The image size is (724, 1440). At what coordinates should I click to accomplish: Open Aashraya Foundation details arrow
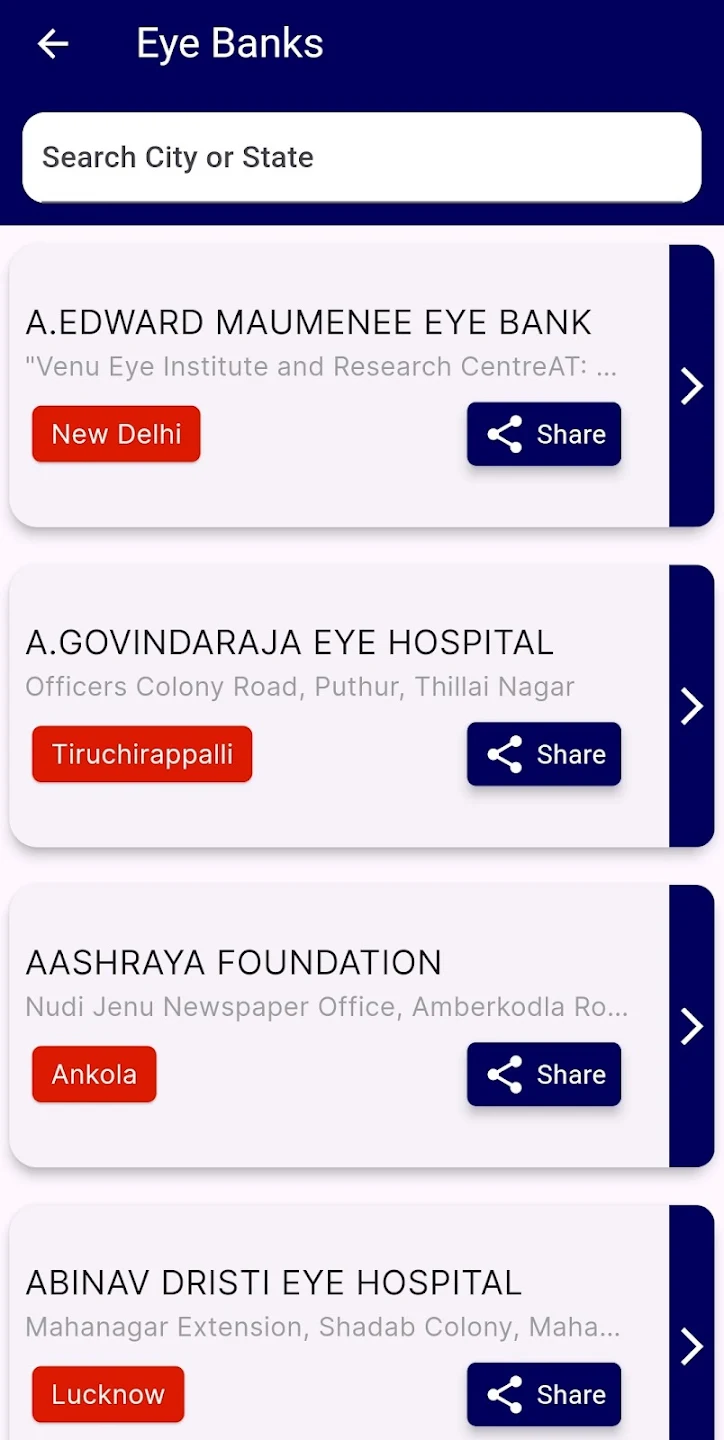692,1026
